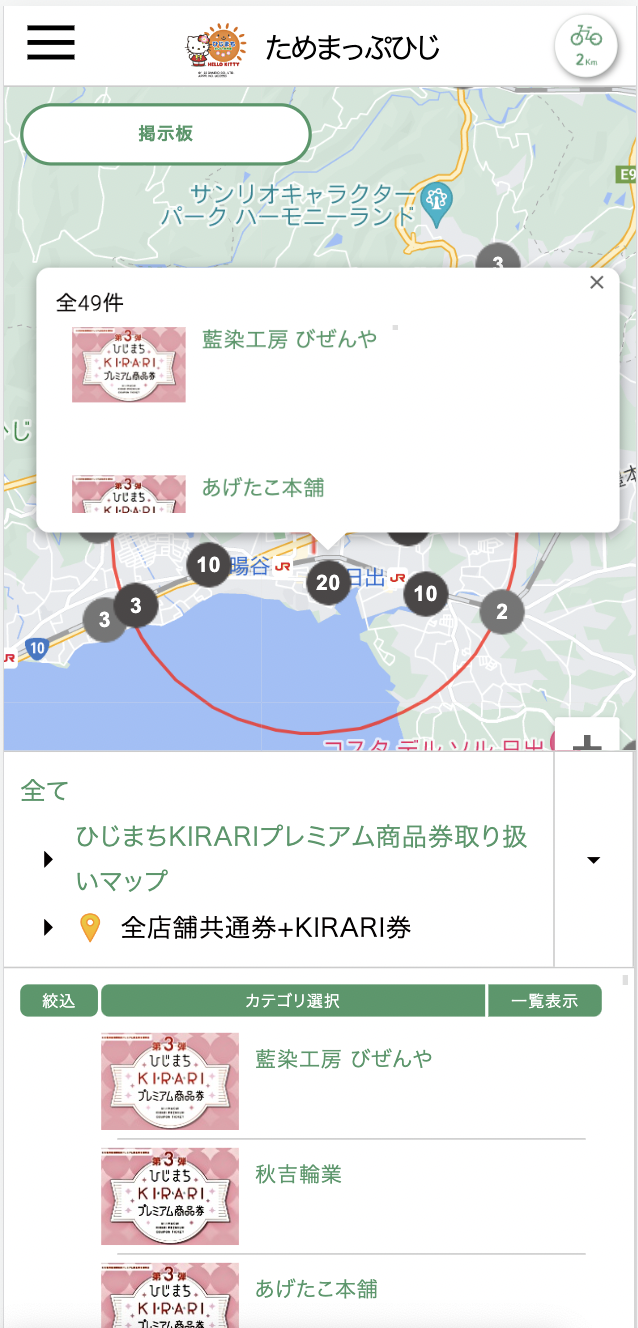The width and height of the screenshot is (638, 1328).
Task: Tap the 2 Km bicycle range button
Action: (x=587, y=46)
